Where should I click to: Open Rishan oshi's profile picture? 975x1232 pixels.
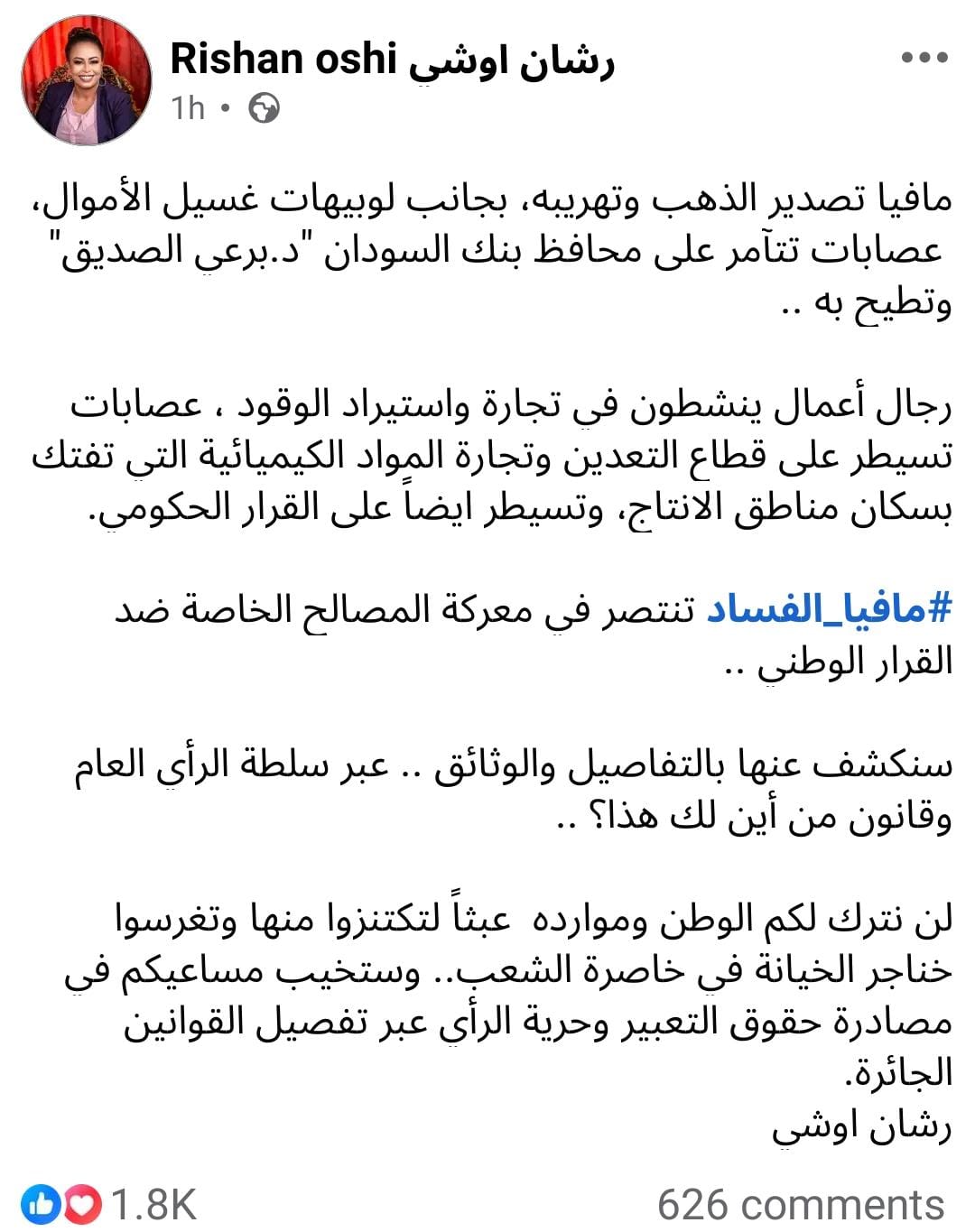coord(87,80)
